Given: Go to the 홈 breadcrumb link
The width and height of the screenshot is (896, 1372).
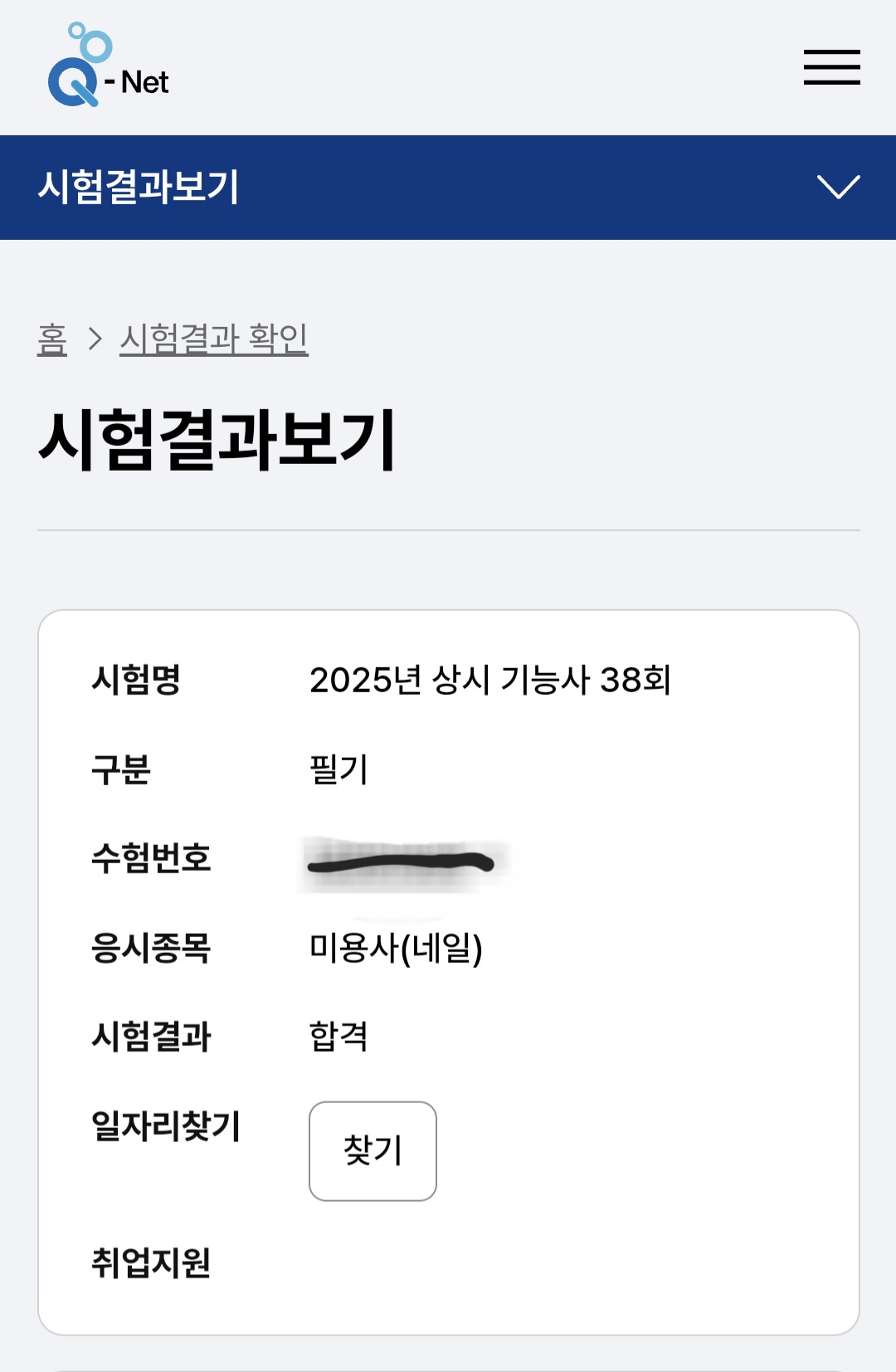Looking at the screenshot, I should [52, 339].
